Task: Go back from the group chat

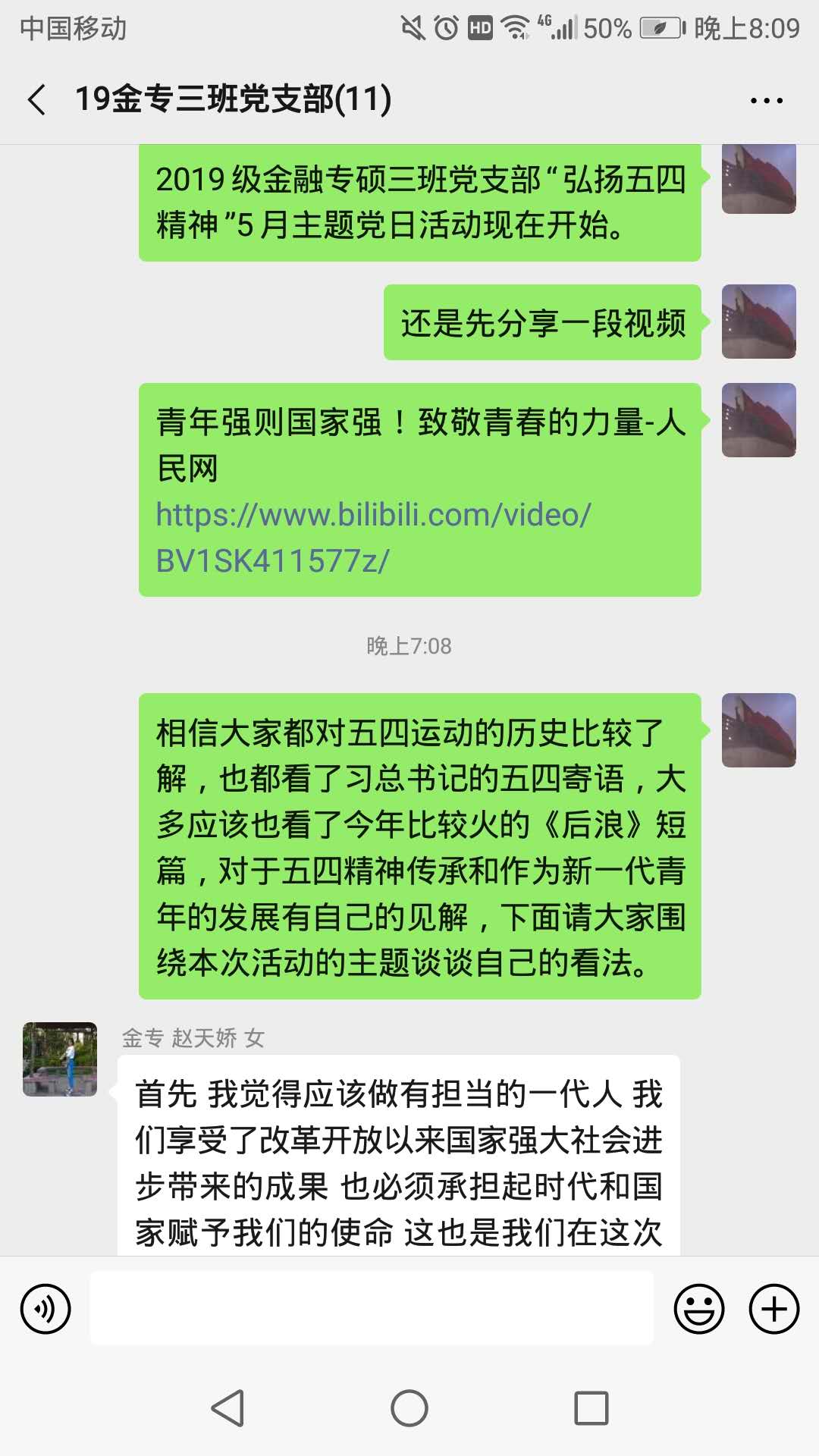Action: 36,100
